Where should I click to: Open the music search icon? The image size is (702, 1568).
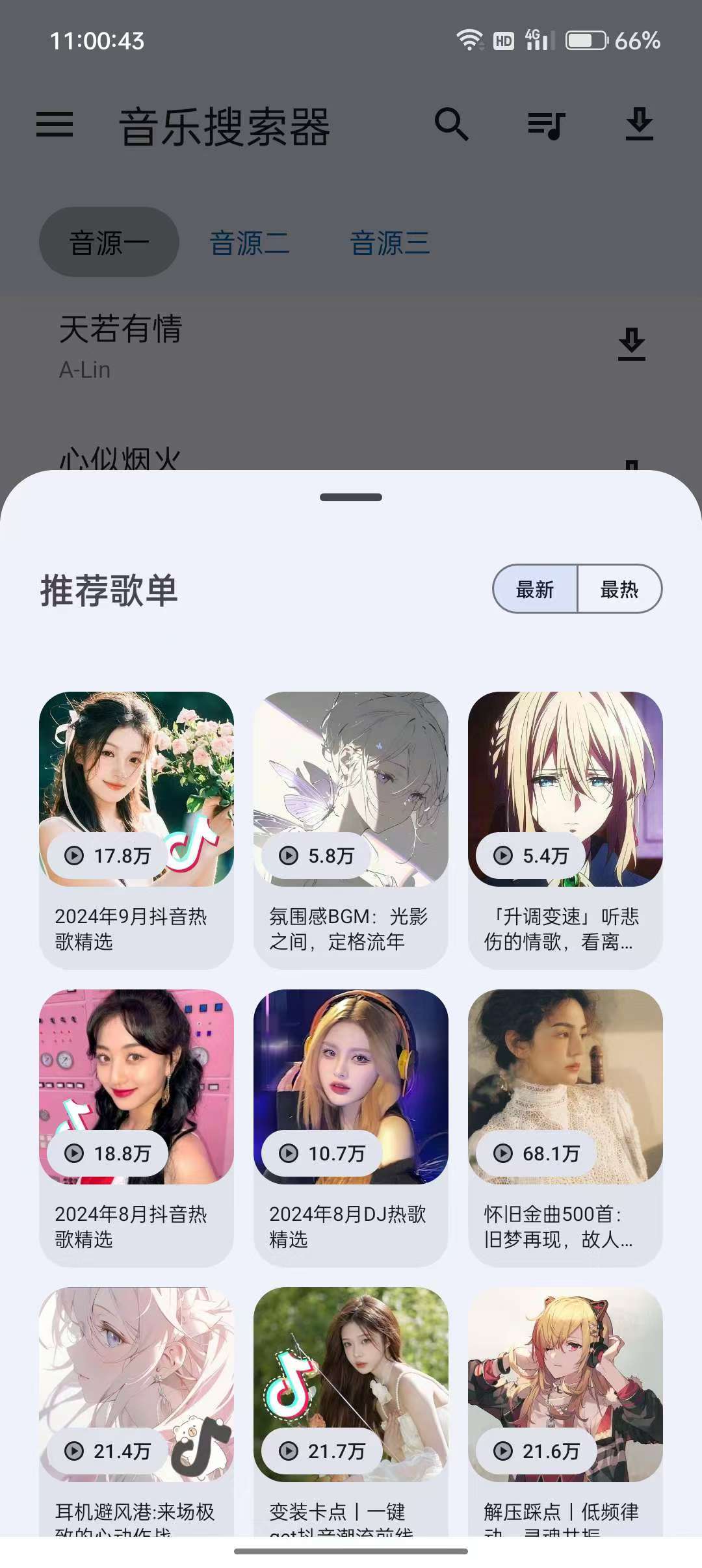coord(452,124)
